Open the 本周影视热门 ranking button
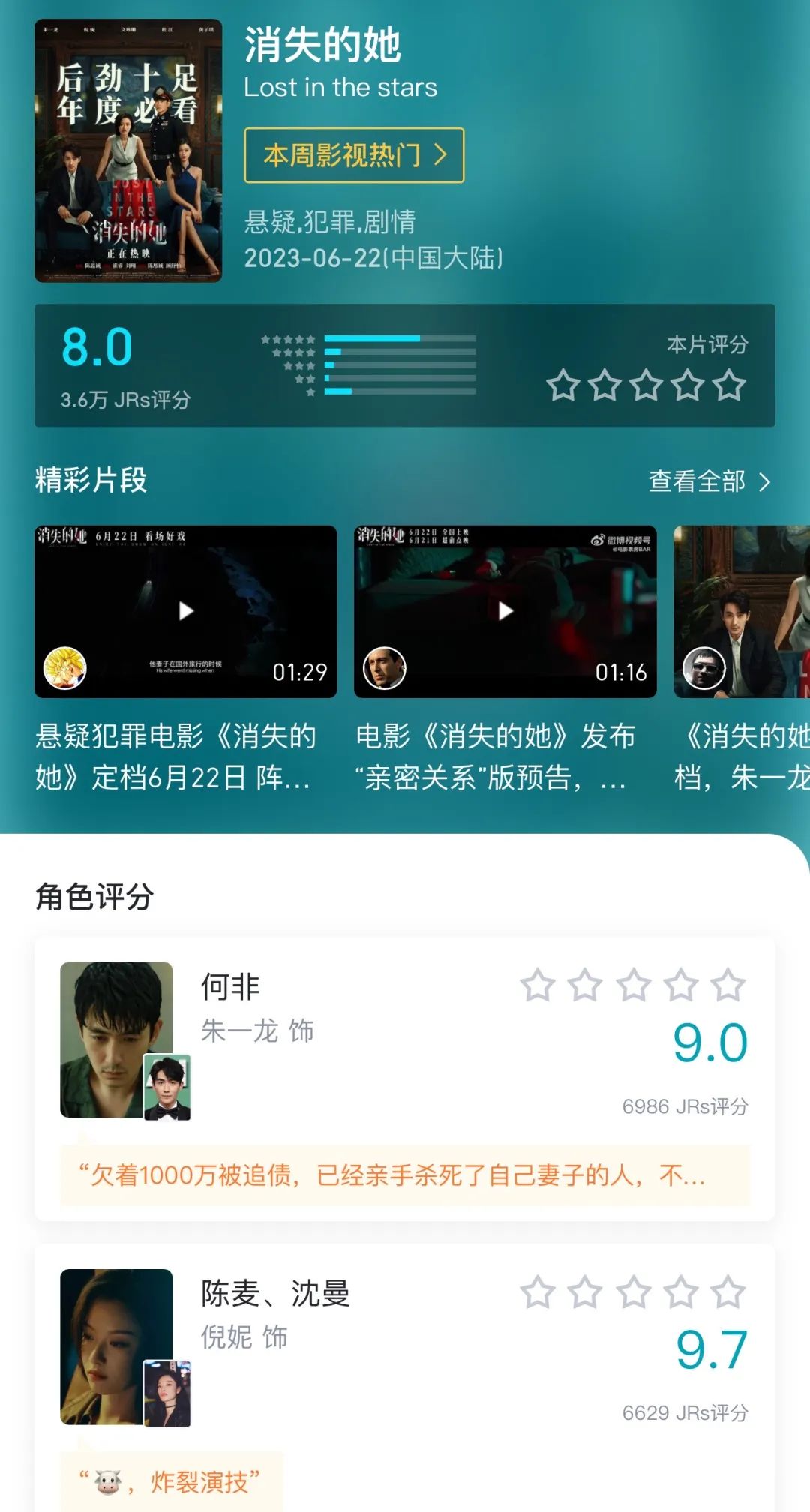The width and height of the screenshot is (810, 1512). 354,155
